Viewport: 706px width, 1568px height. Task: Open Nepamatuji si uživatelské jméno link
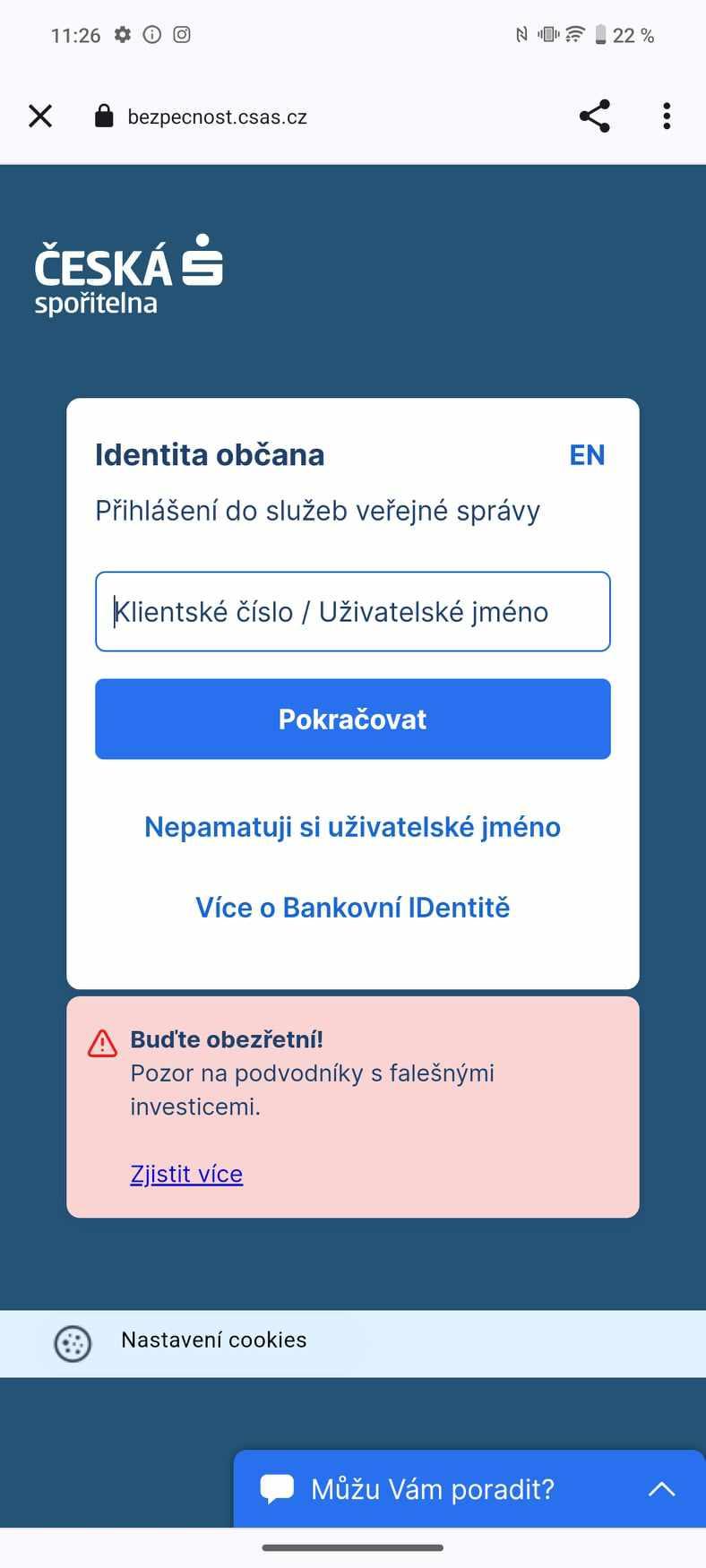coord(353,827)
